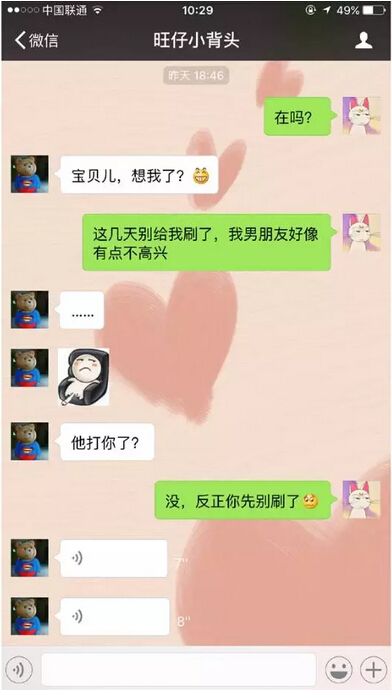Open the contact profile icon in header
The image size is (392, 690).
363,40
